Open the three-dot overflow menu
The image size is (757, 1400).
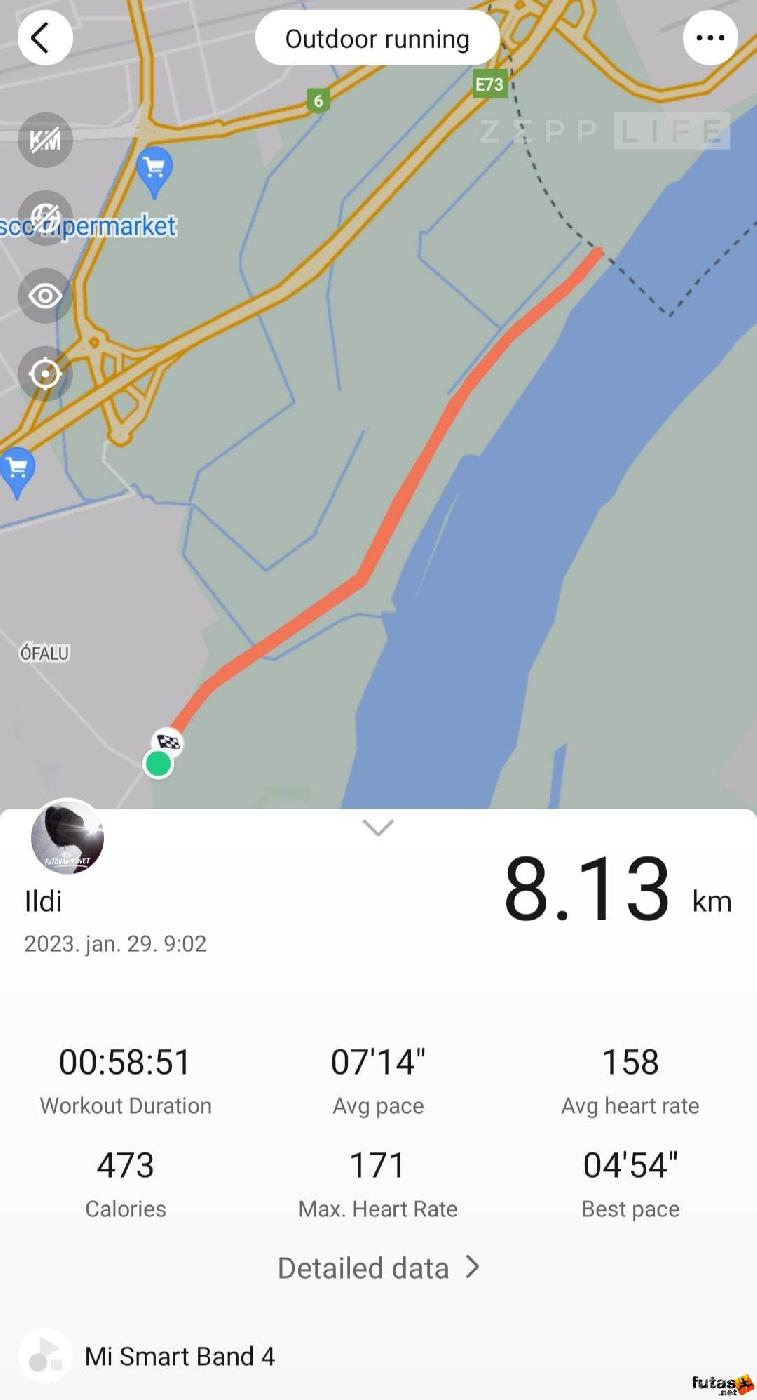tap(710, 39)
